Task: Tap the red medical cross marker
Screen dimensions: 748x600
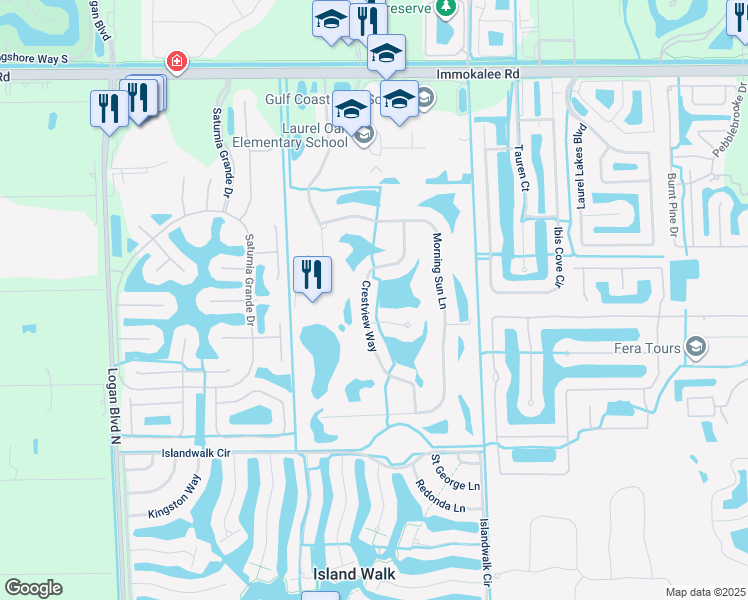Action: pyautogui.click(x=177, y=62)
